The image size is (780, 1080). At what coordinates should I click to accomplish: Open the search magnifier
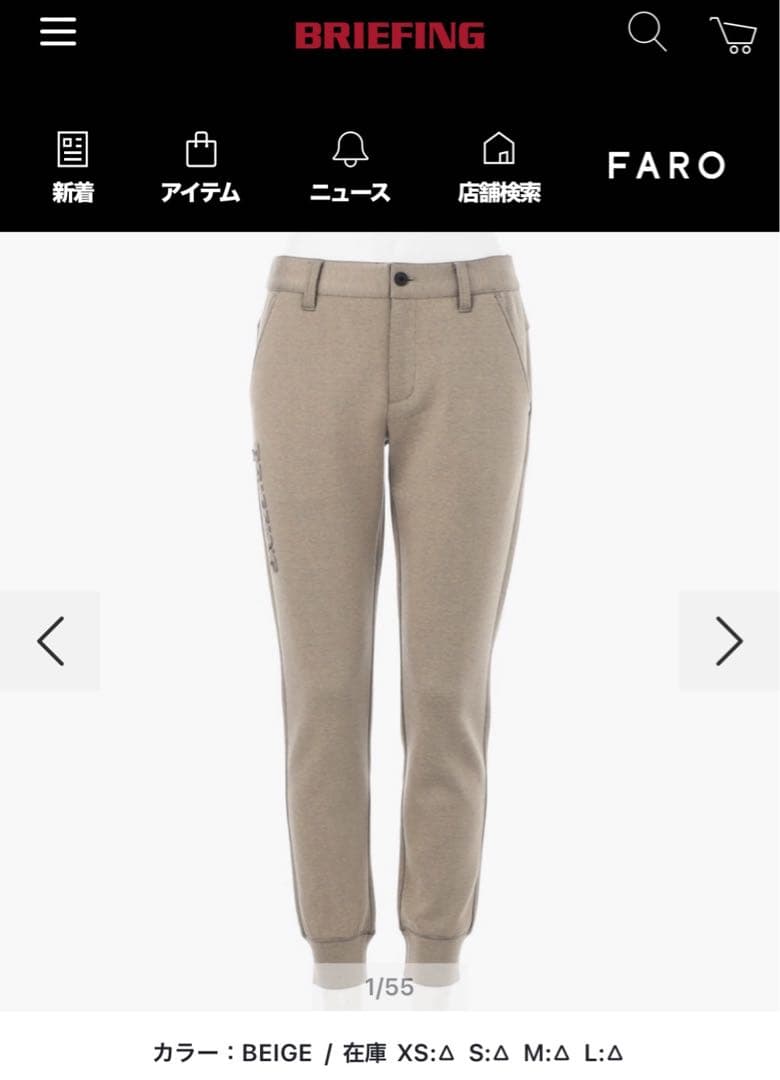647,33
